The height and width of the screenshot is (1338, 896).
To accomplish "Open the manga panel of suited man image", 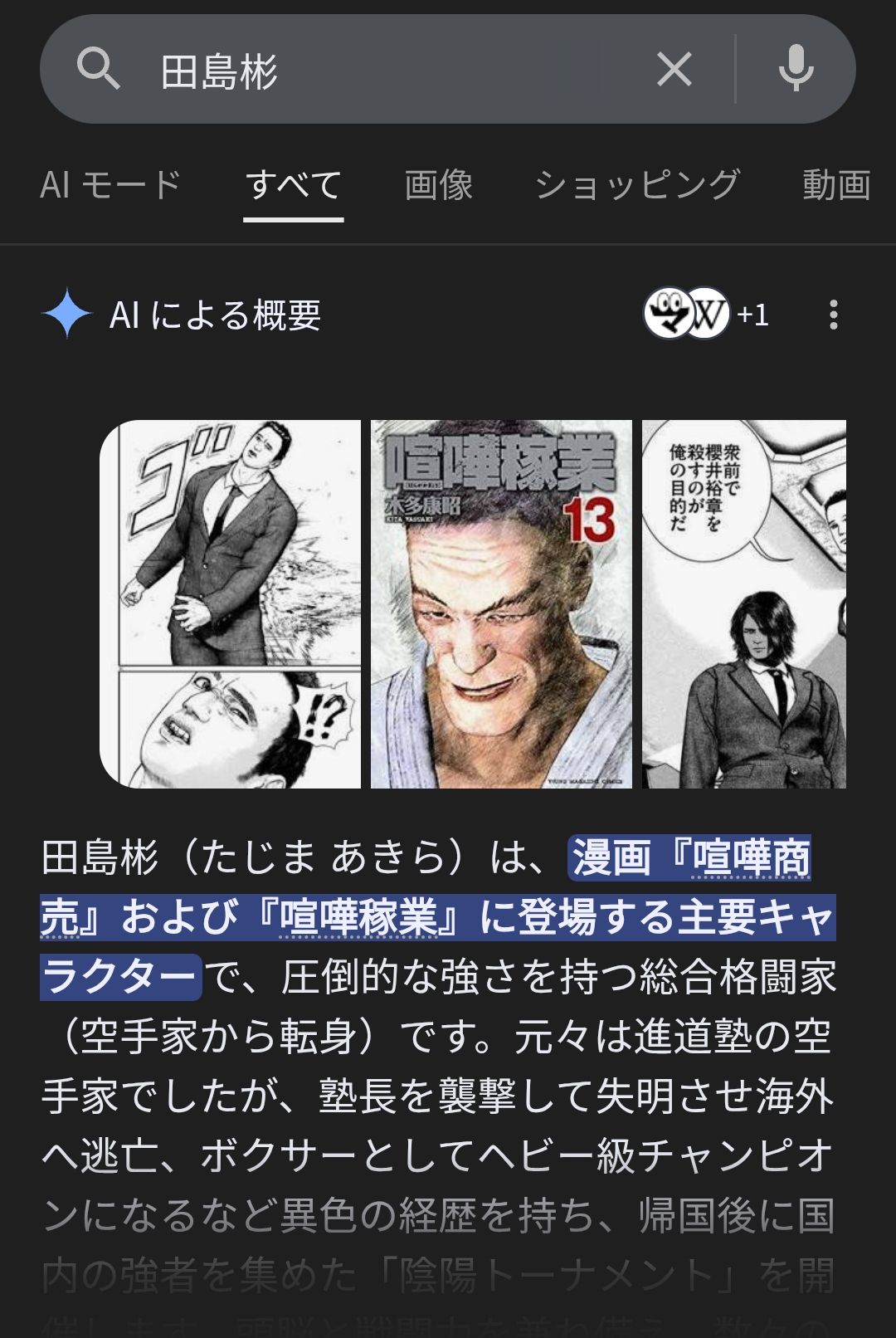I will (231, 604).
